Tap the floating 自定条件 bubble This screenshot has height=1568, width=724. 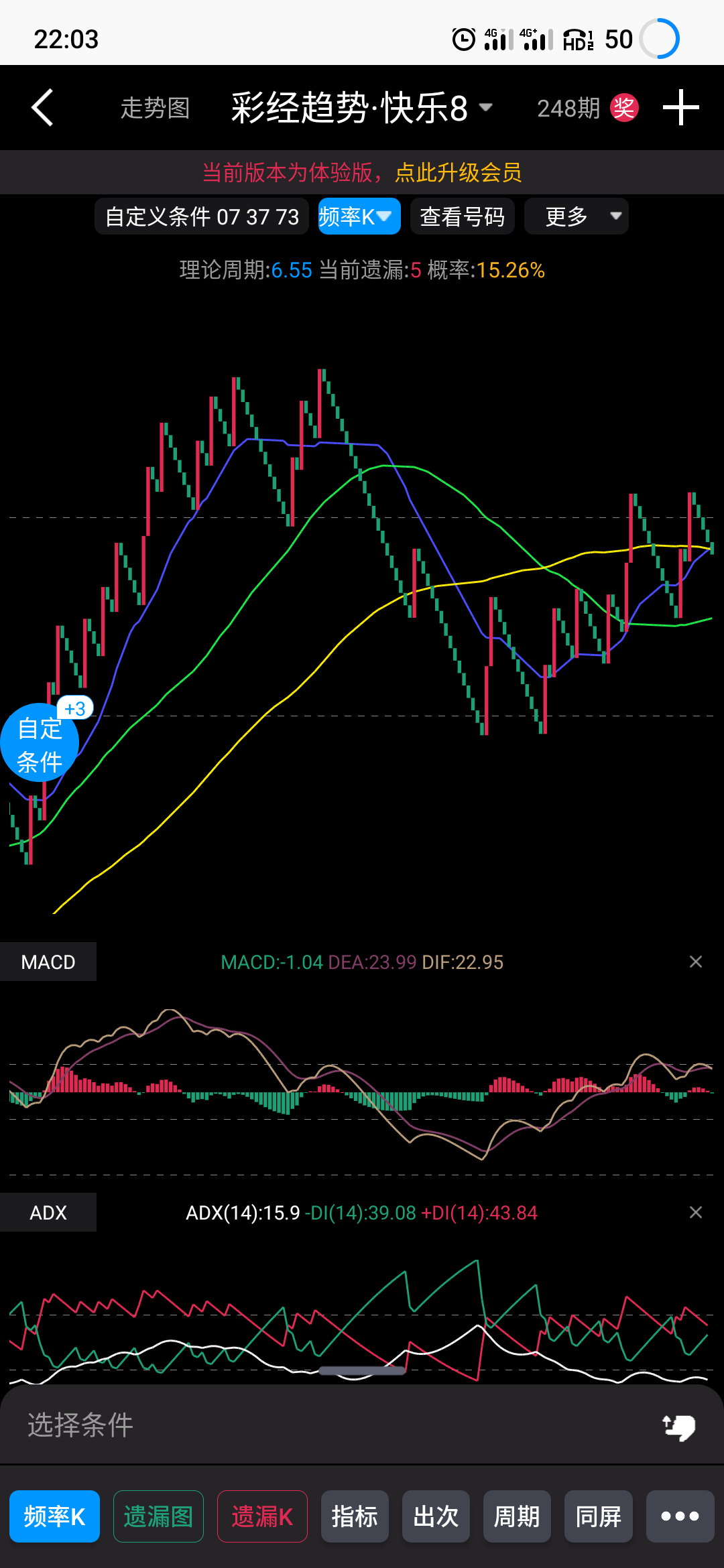tap(40, 744)
